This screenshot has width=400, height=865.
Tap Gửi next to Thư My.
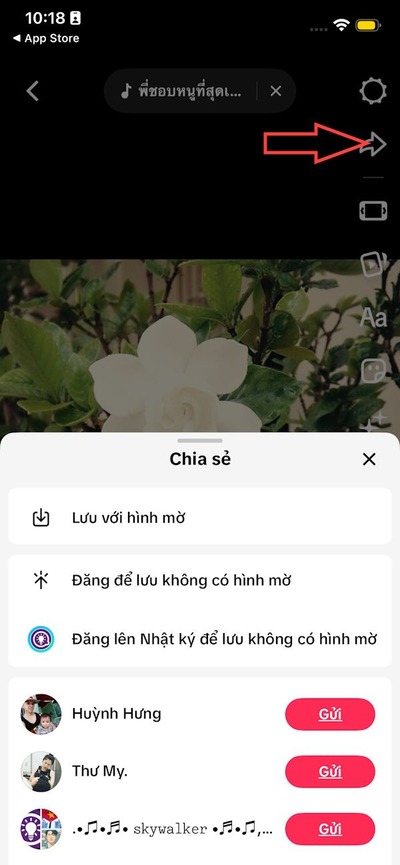(x=330, y=772)
